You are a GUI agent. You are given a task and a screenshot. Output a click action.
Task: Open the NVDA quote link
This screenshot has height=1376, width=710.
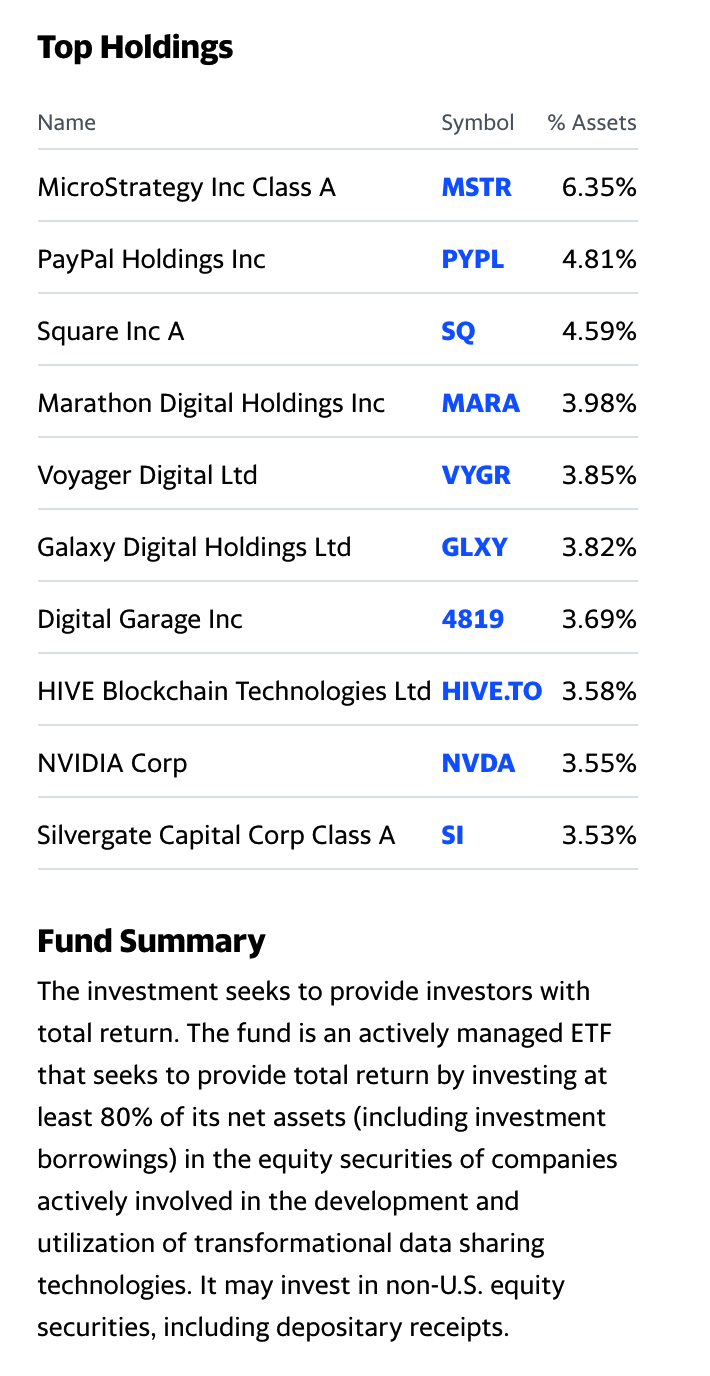[478, 763]
